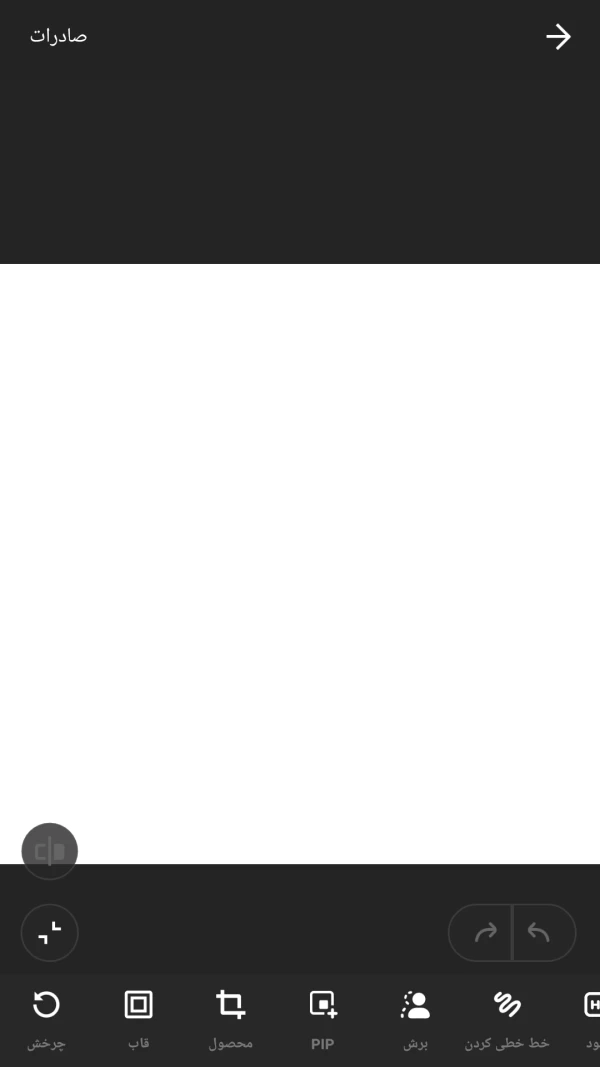Open the قاب frame tool
Viewport: 600px width, 1067px height.
click(x=138, y=1017)
